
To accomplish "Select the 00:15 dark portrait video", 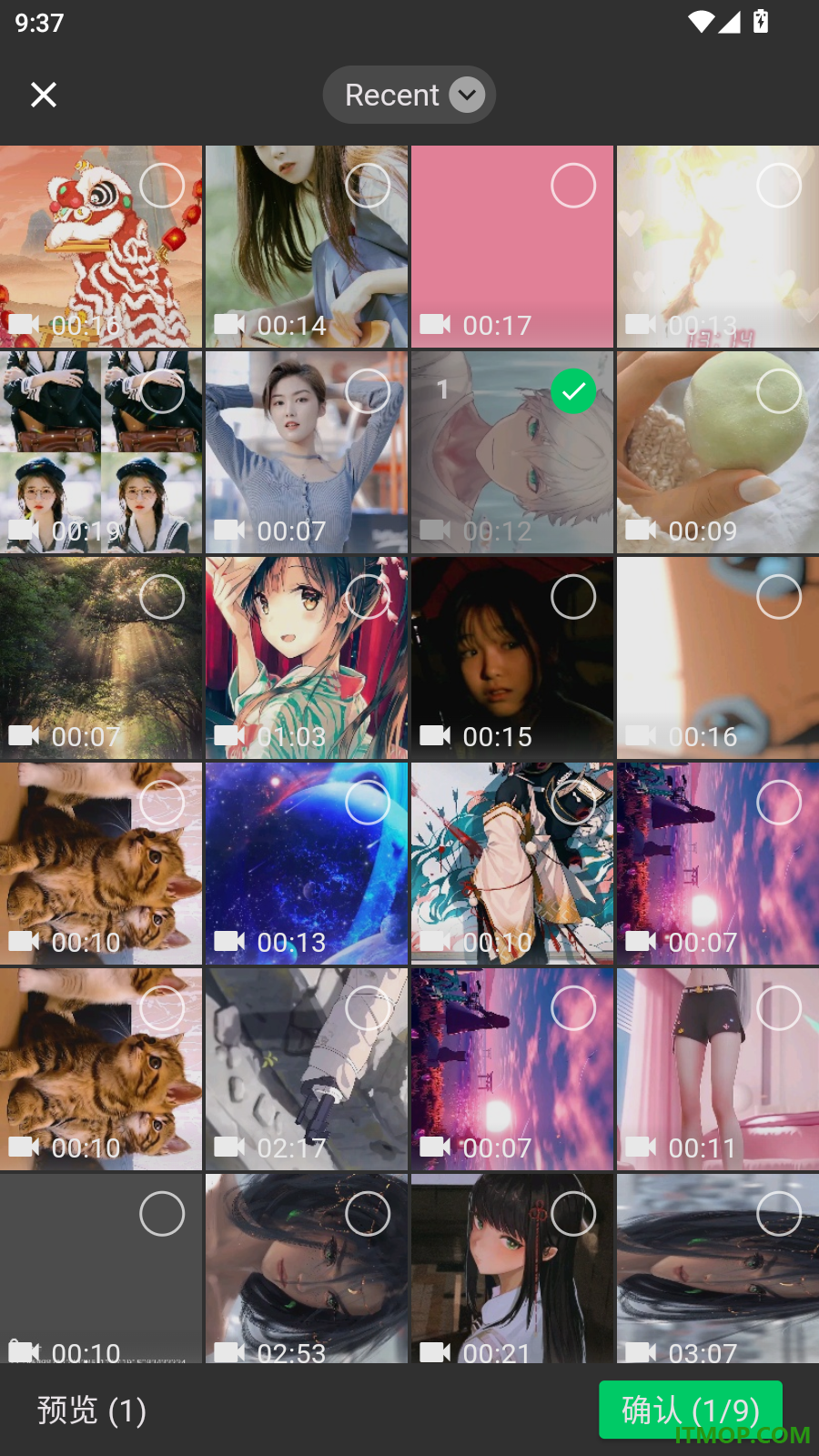I will point(573,597).
